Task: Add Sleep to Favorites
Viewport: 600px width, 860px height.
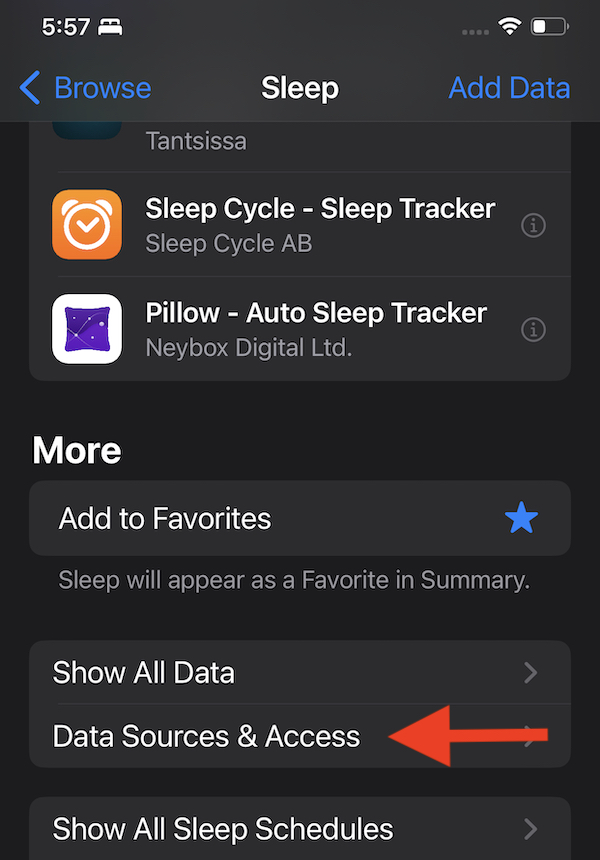Action: click(x=300, y=518)
